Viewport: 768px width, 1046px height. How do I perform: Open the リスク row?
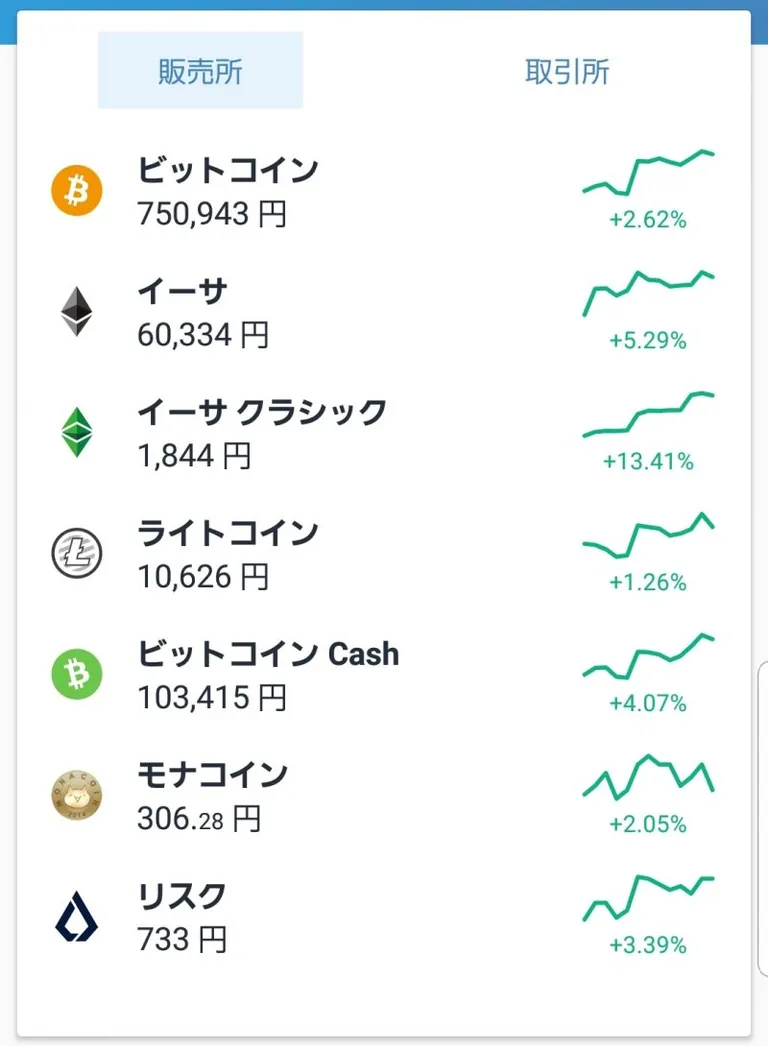[384, 916]
